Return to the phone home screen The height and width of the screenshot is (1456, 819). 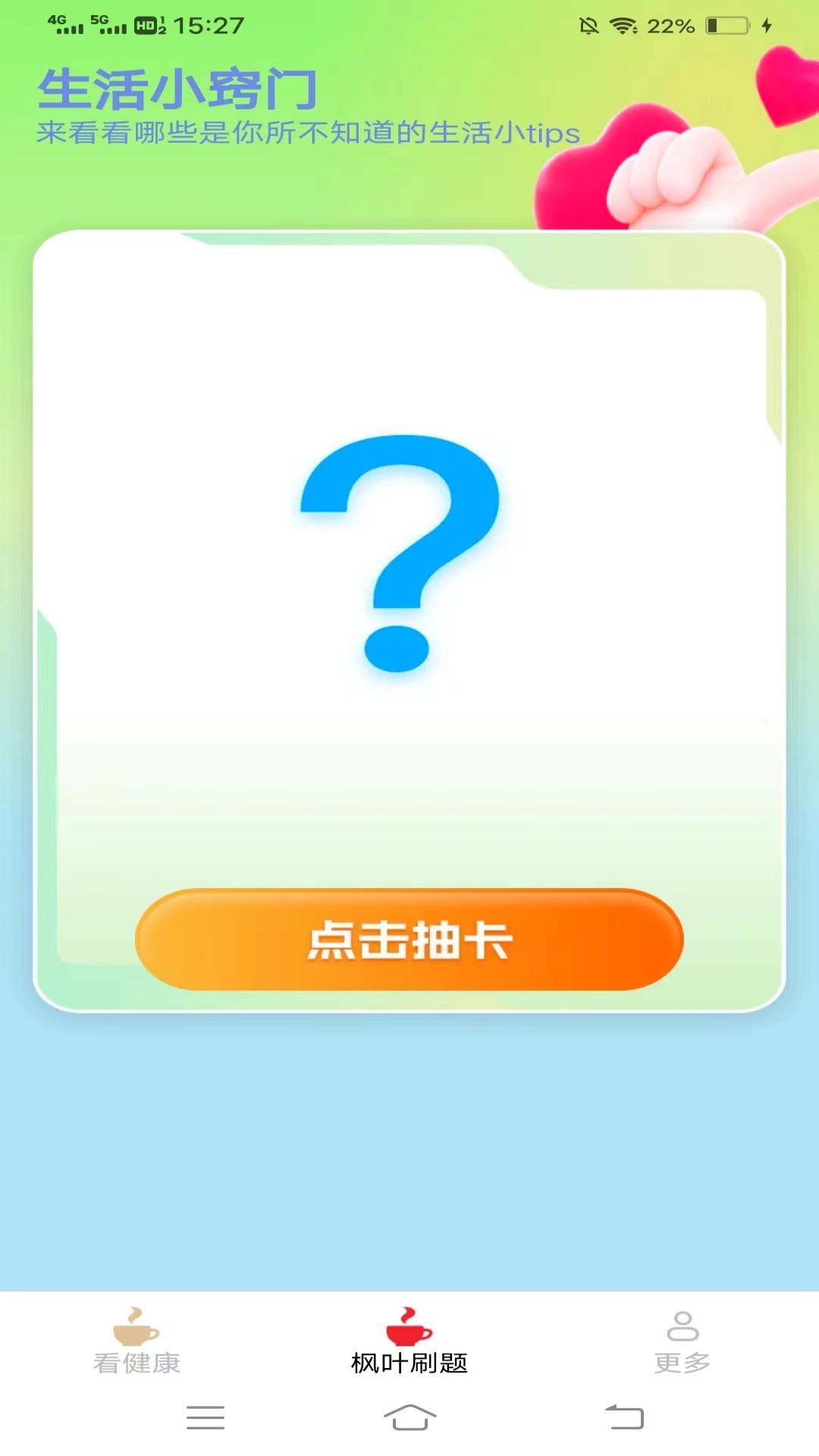[409, 1417]
